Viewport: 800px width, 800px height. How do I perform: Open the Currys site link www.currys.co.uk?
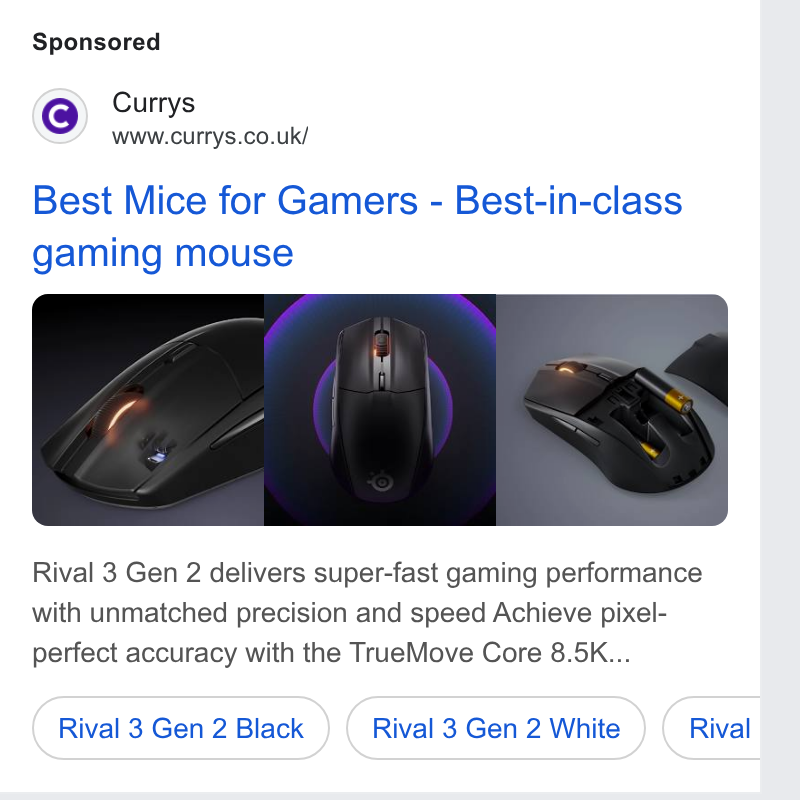pos(210,136)
